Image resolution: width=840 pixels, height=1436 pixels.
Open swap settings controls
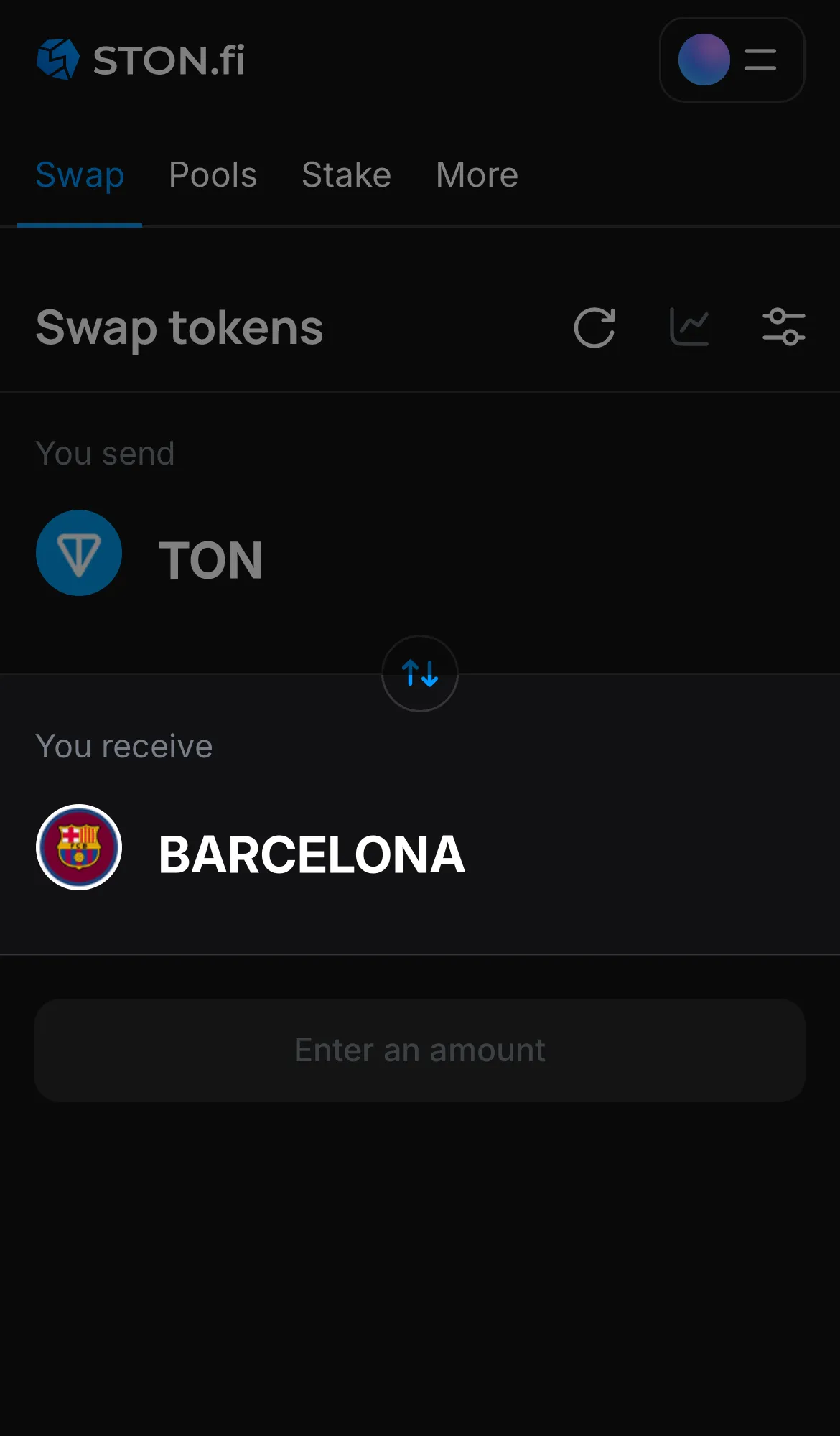784,327
